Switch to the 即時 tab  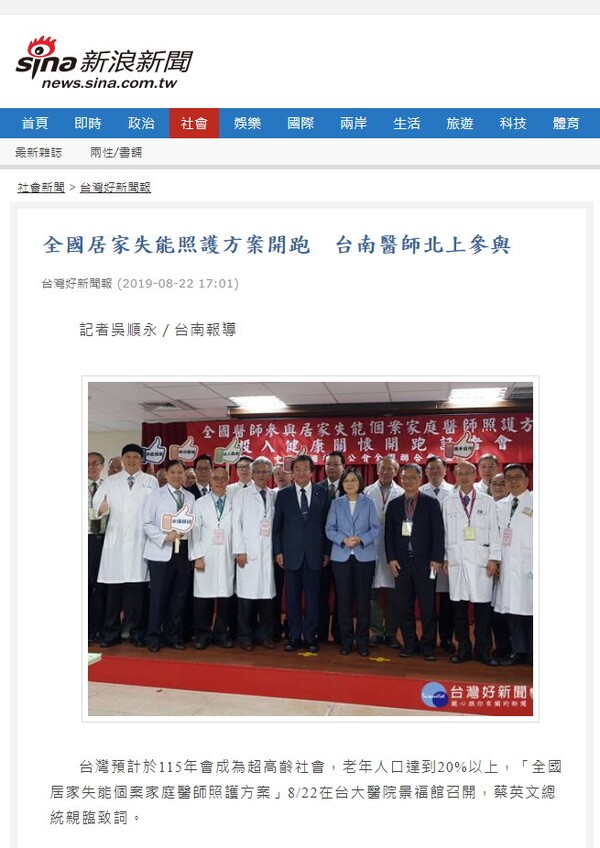coord(88,123)
